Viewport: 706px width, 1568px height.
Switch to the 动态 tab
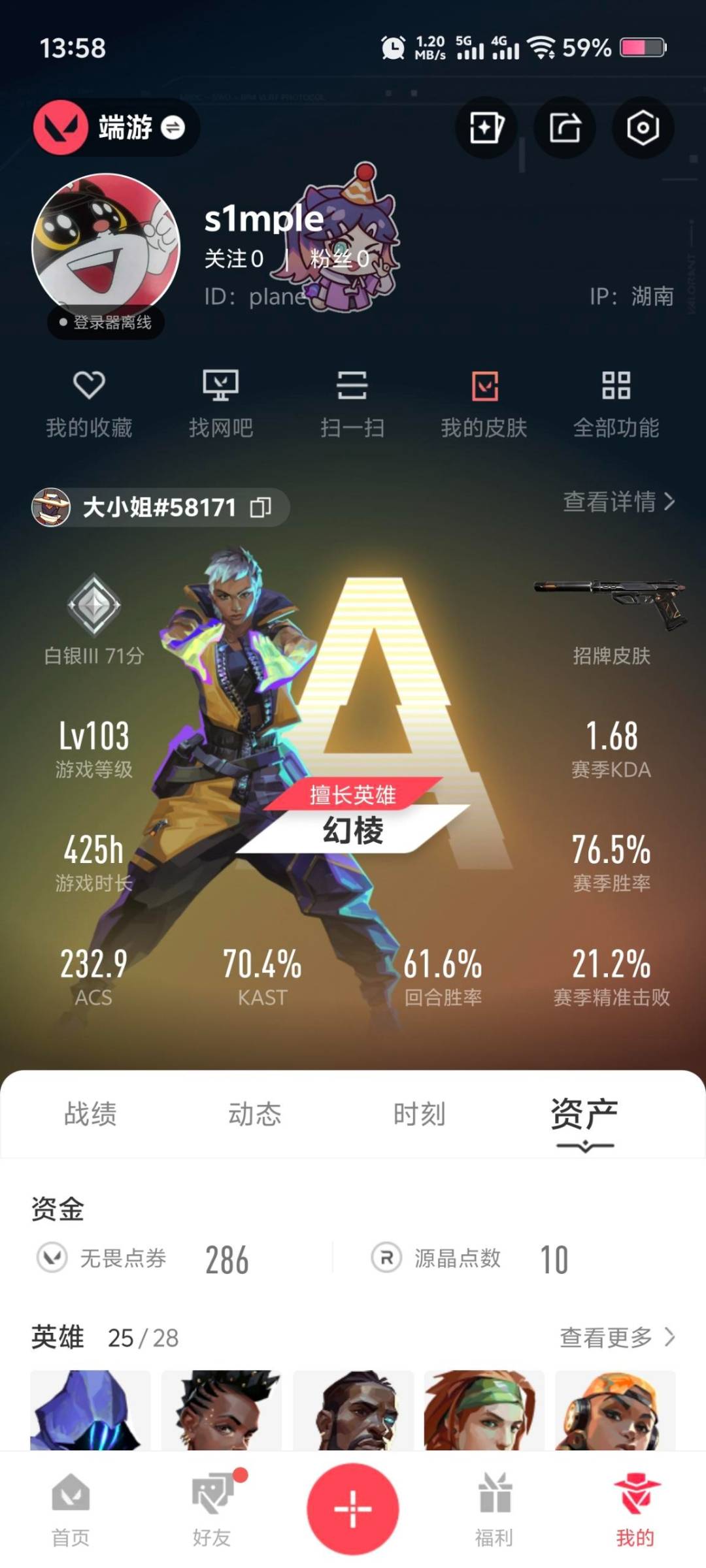(x=254, y=1114)
